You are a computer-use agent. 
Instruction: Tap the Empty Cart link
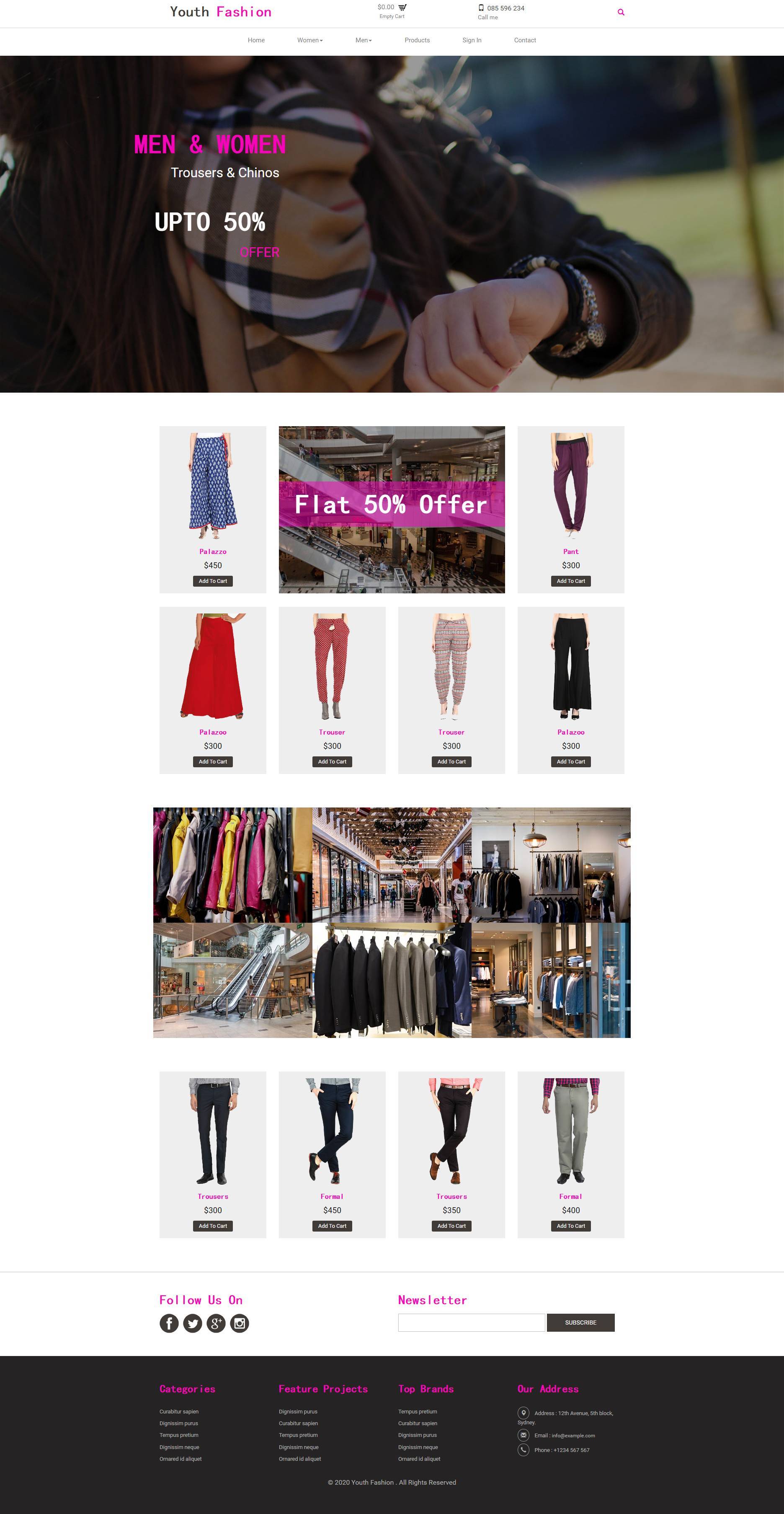(392, 16)
